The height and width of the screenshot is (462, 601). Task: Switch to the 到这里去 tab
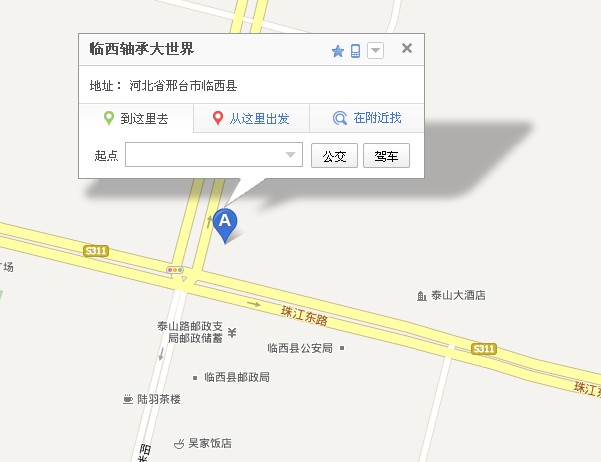[136, 118]
